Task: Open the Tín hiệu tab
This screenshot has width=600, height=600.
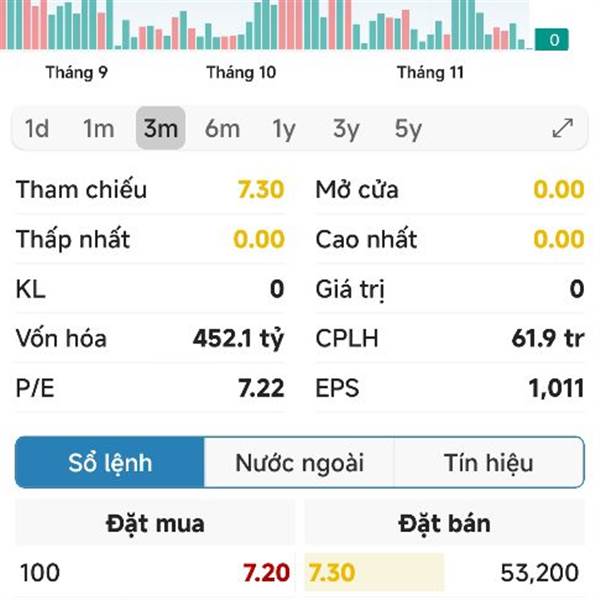Action: (488, 463)
